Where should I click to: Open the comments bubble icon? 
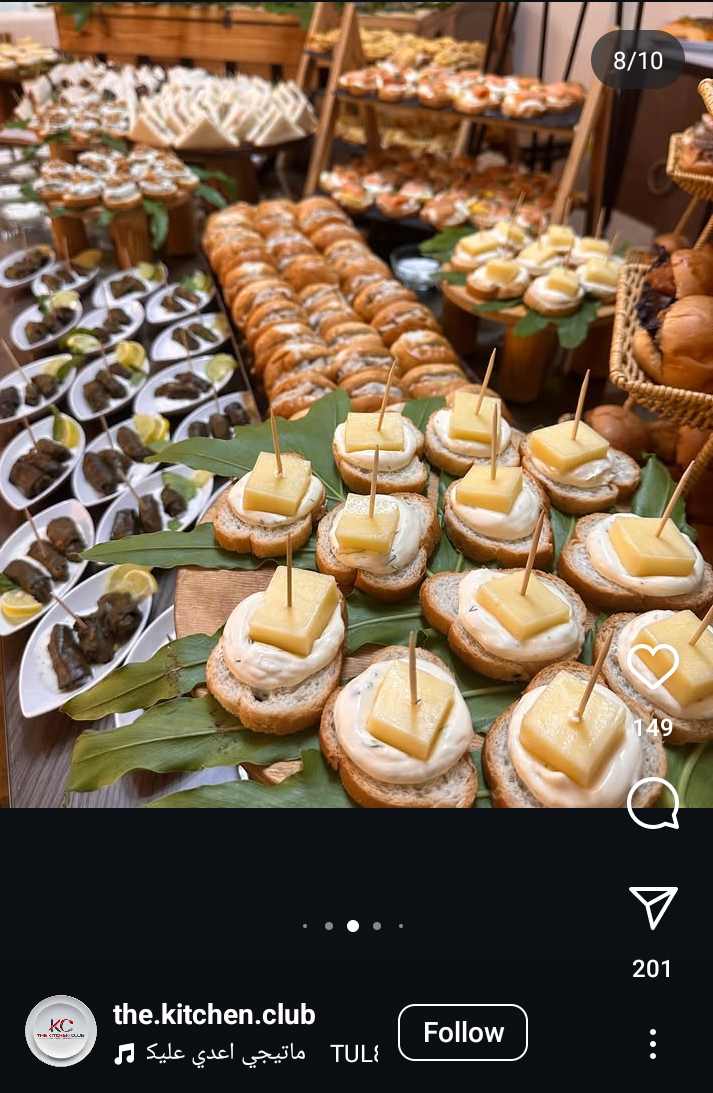[x=653, y=803]
